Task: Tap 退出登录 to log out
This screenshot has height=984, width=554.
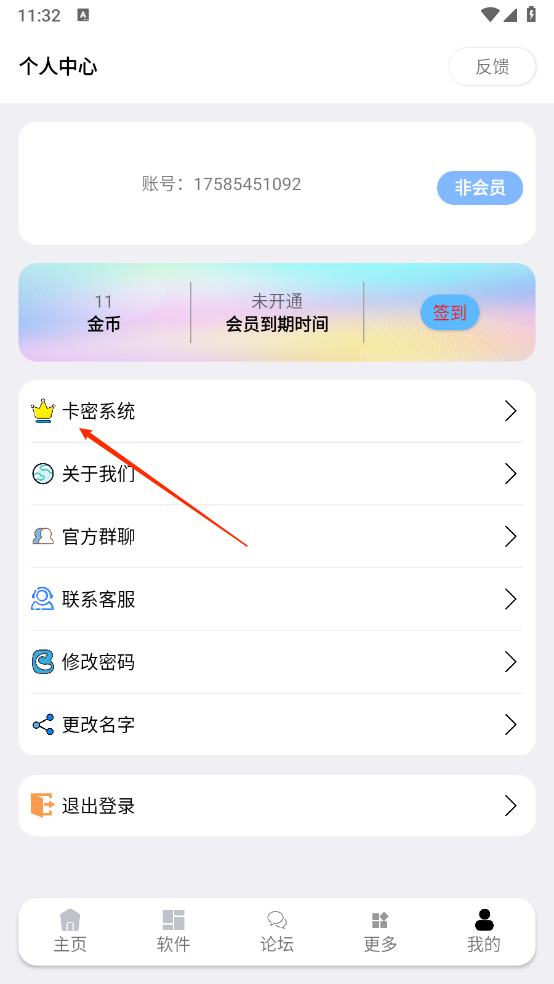Action: 277,806
